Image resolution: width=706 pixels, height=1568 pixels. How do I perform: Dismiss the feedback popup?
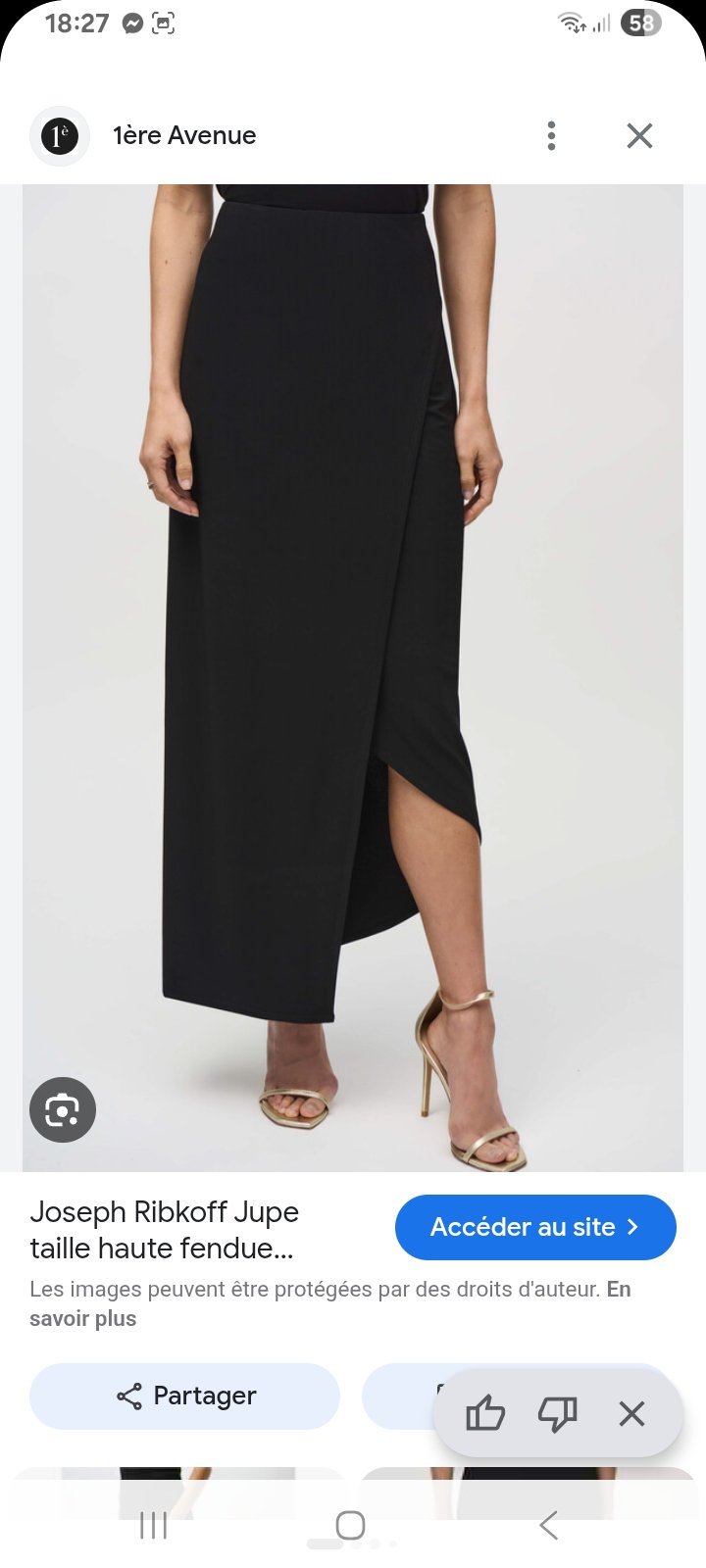[x=631, y=1413]
